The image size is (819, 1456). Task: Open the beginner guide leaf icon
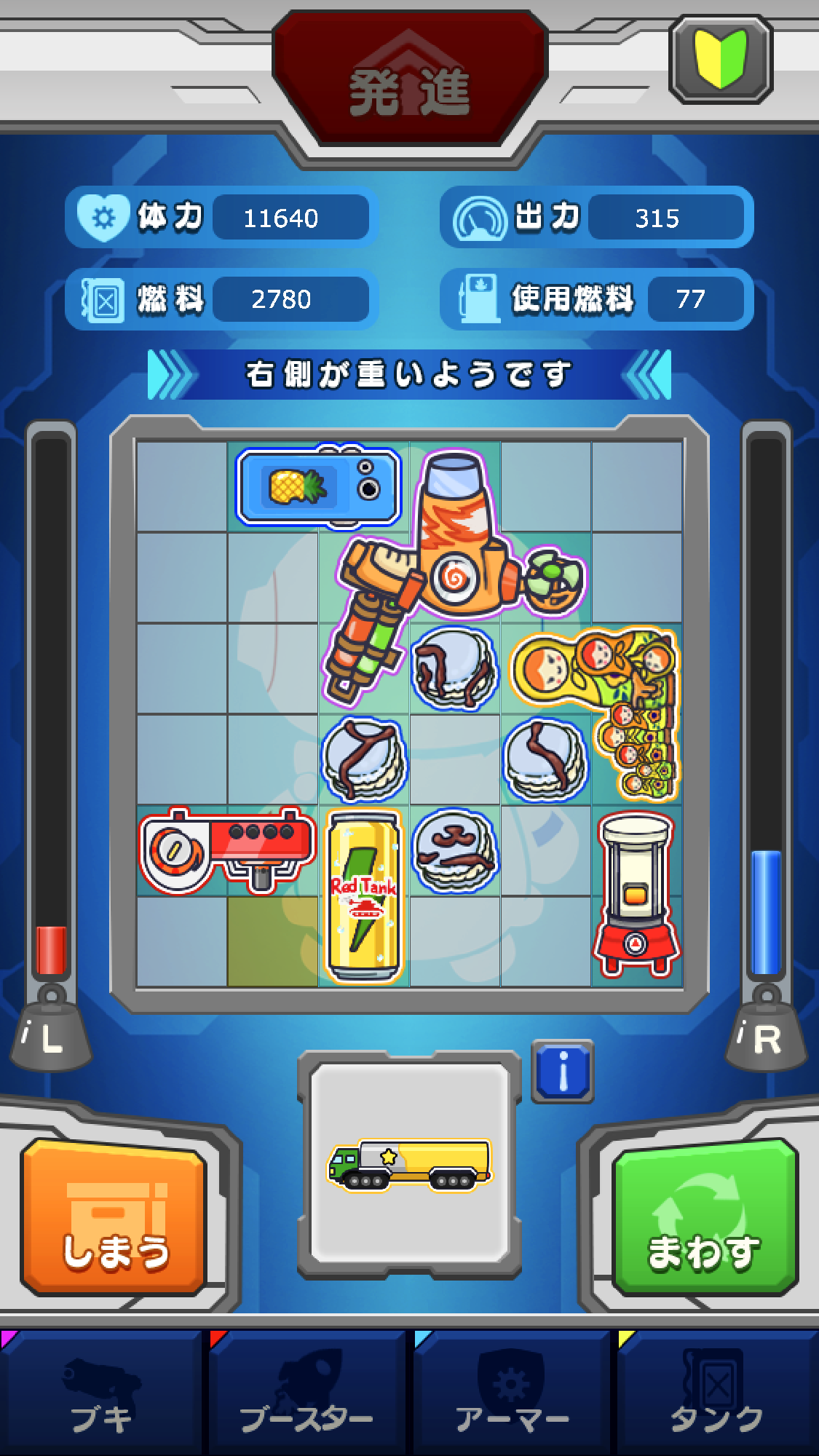pyautogui.click(x=720, y=59)
